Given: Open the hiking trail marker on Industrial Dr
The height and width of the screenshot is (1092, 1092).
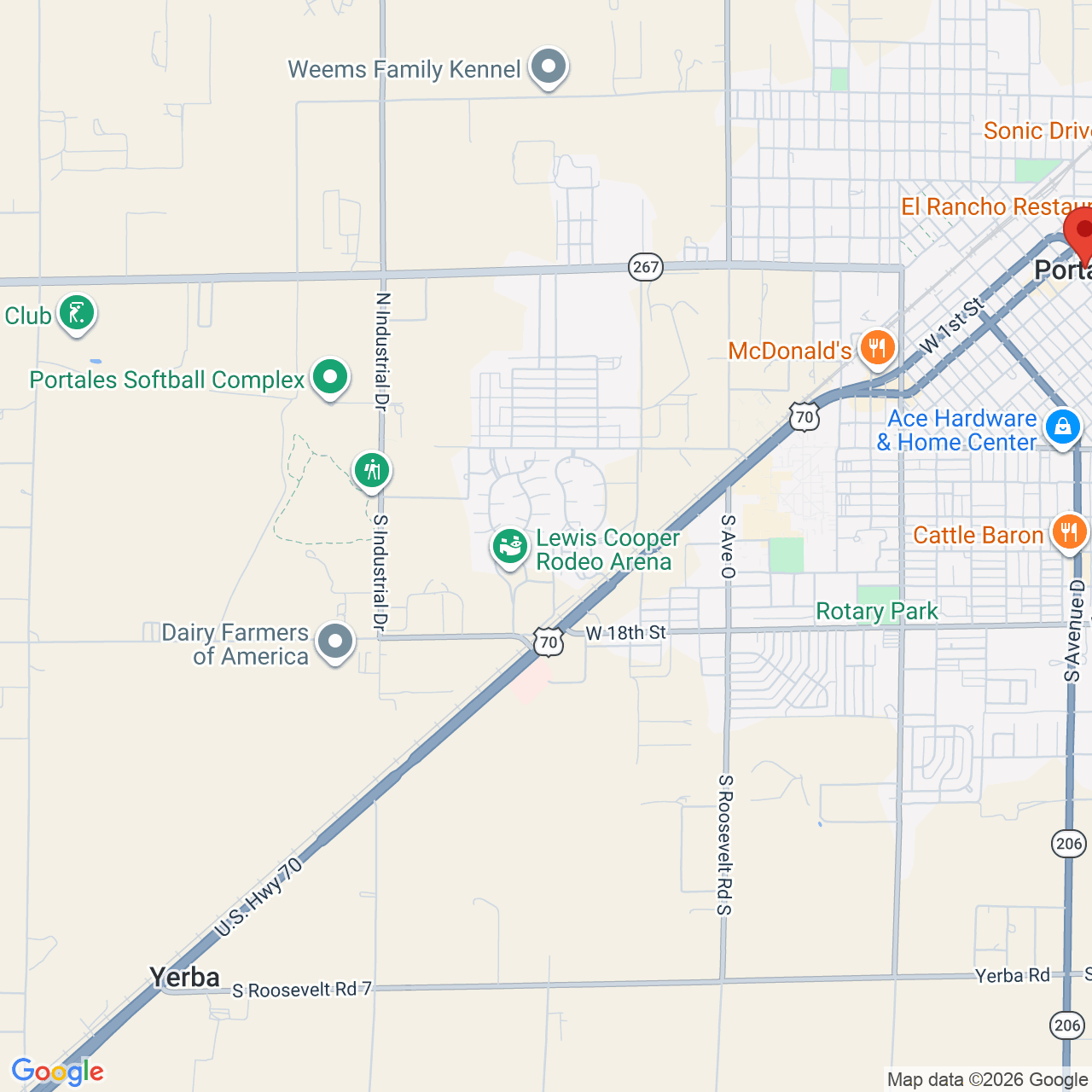Looking at the screenshot, I should point(371,471).
